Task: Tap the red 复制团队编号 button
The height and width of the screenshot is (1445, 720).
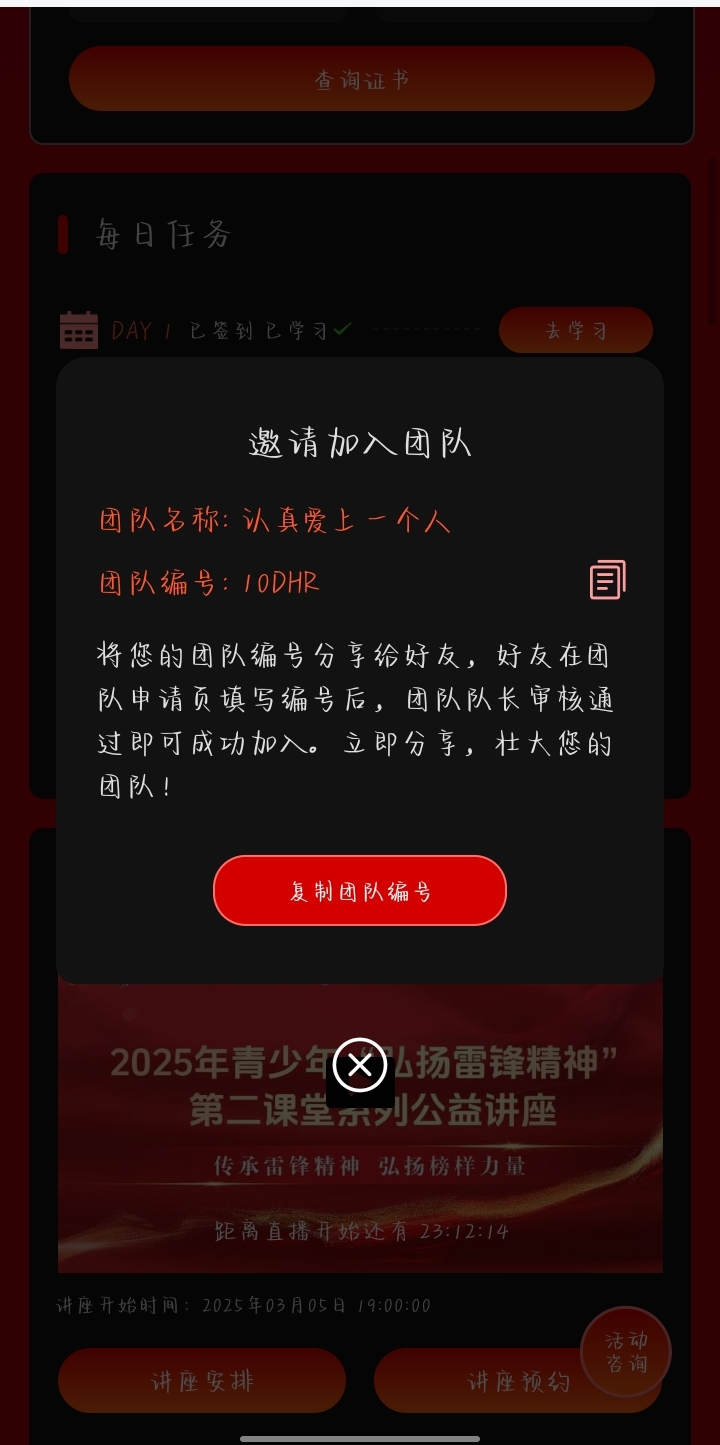Action: pyautogui.click(x=359, y=890)
